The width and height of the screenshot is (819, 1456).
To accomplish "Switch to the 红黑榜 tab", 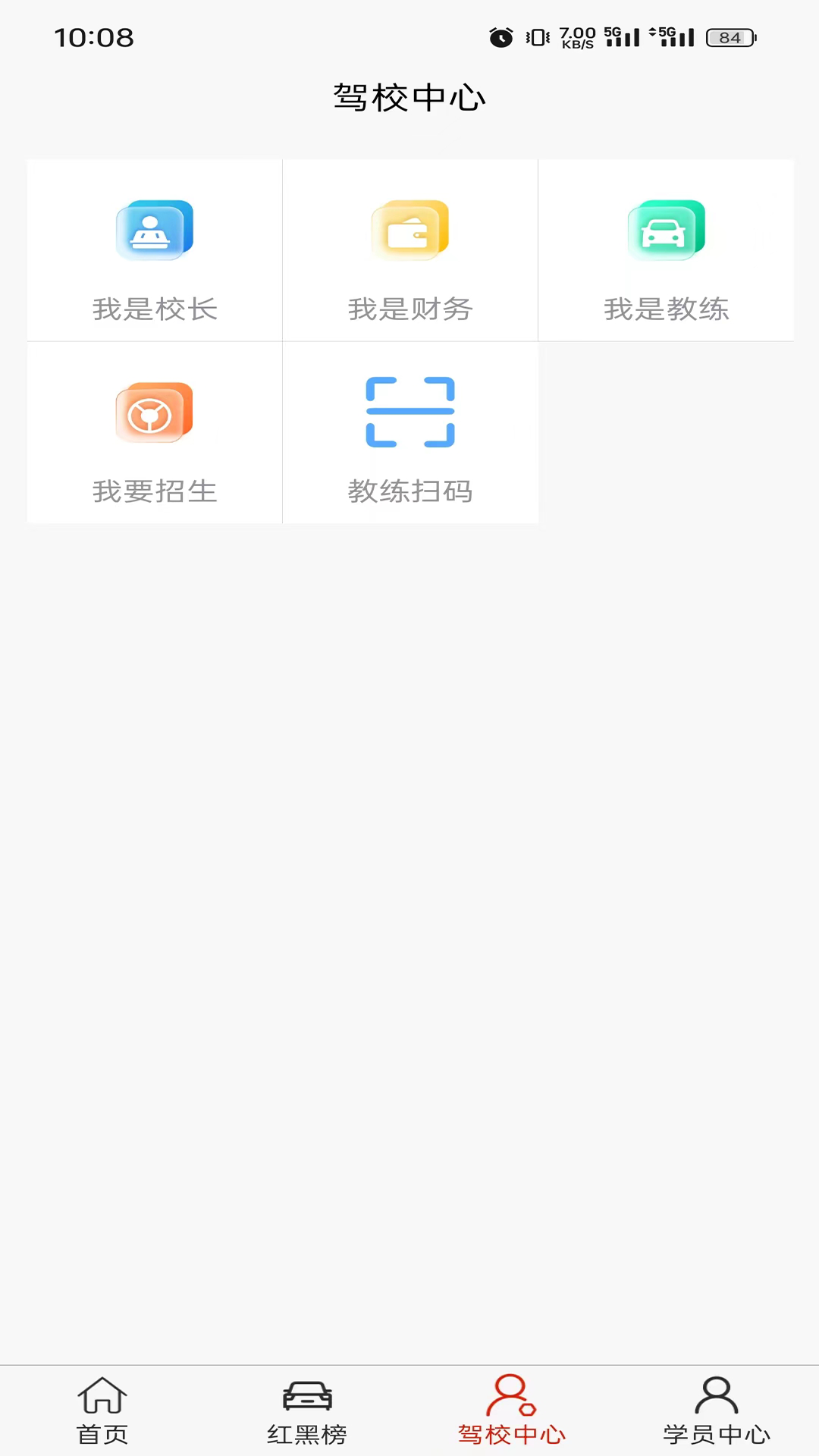I will pos(307,1433).
